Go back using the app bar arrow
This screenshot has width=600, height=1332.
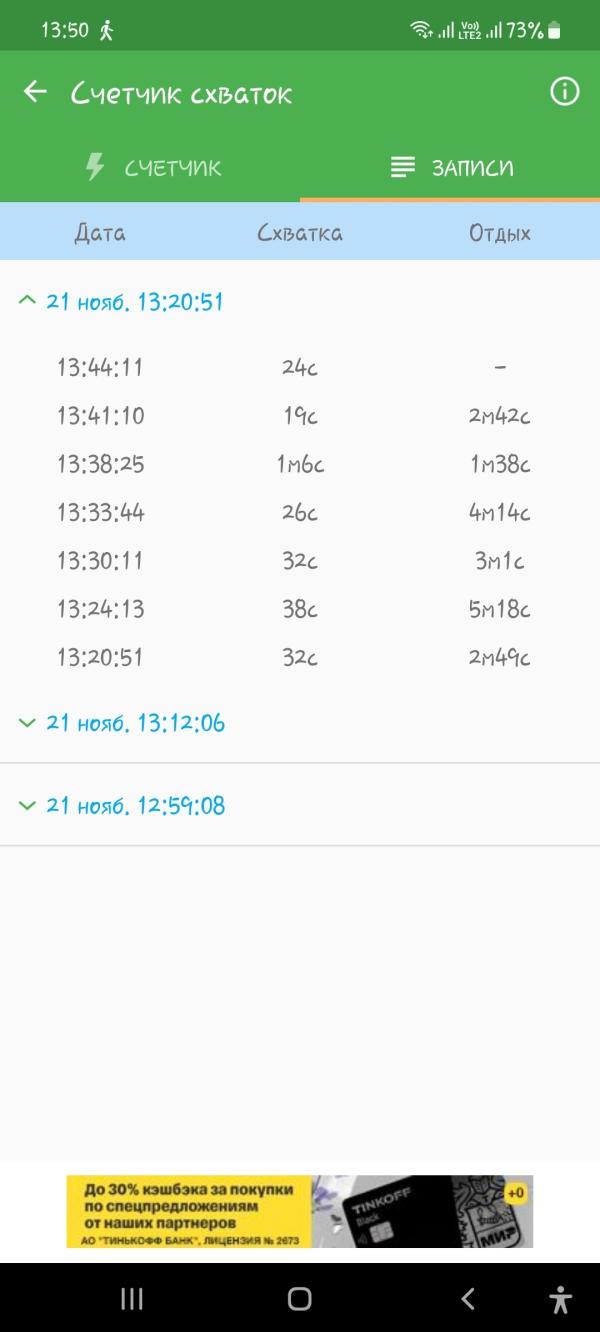pos(35,93)
